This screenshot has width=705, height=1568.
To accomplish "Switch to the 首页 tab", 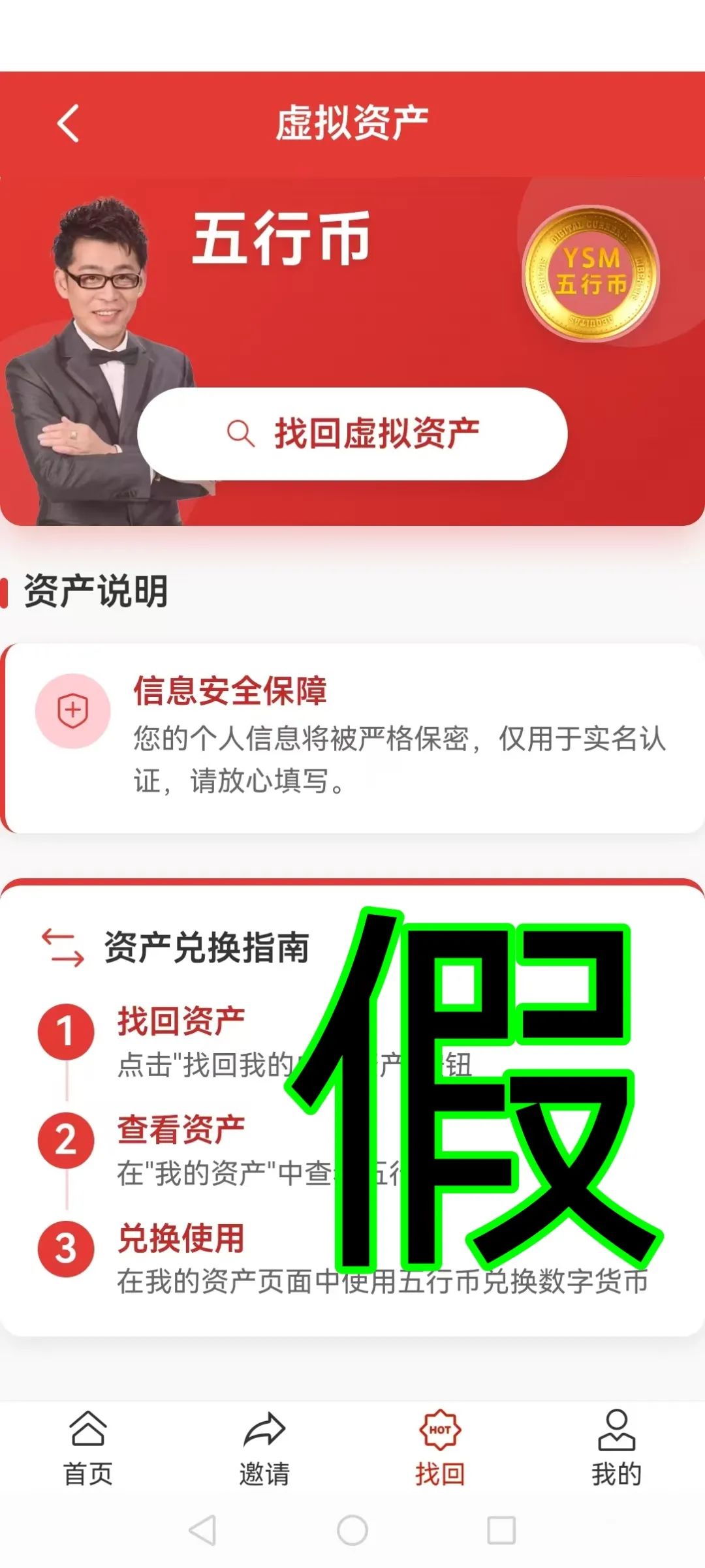I will (x=88, y=1449).
